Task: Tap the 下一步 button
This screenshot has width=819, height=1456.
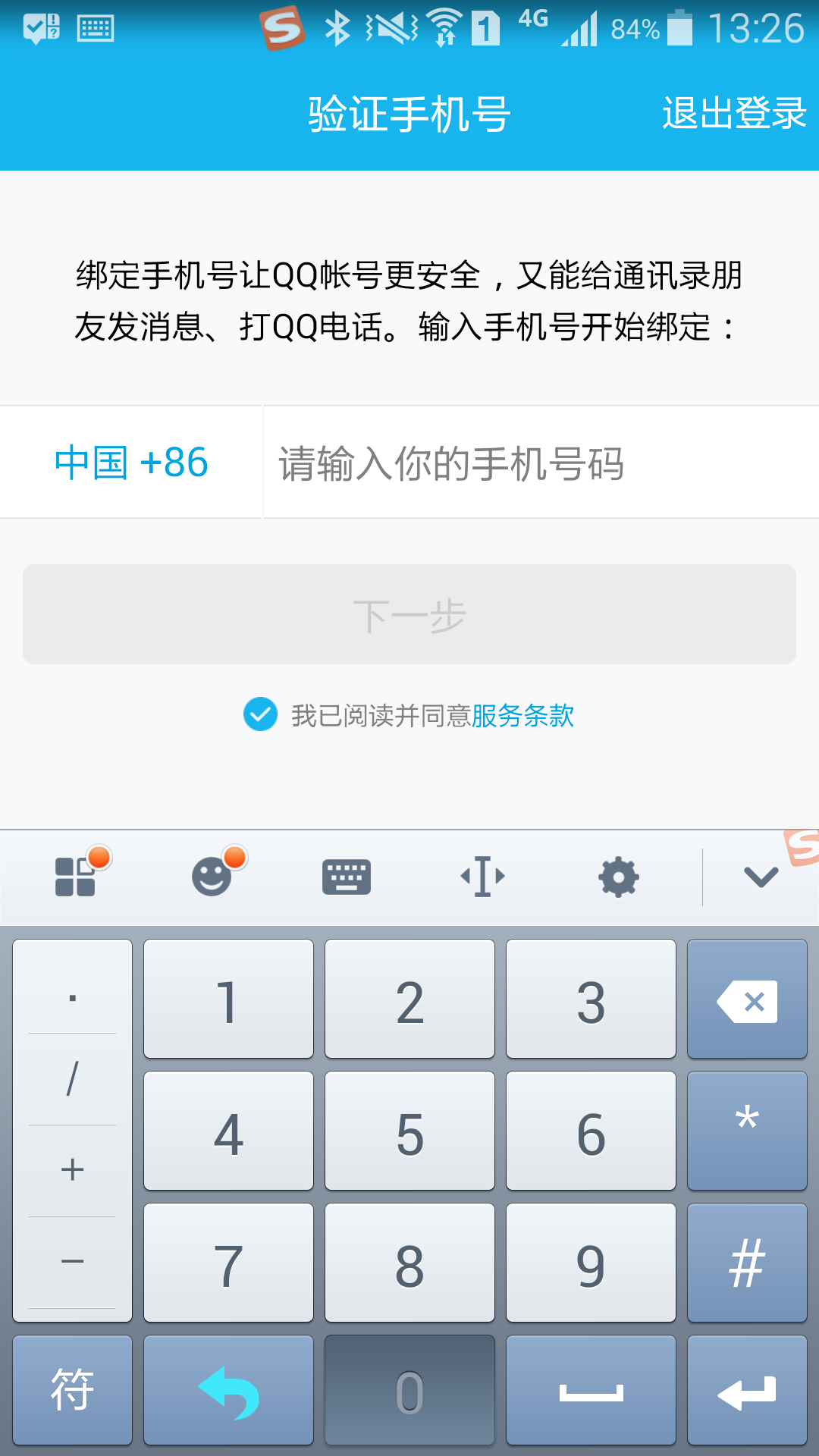Action: pyautogui.click(x=409, y=614)
